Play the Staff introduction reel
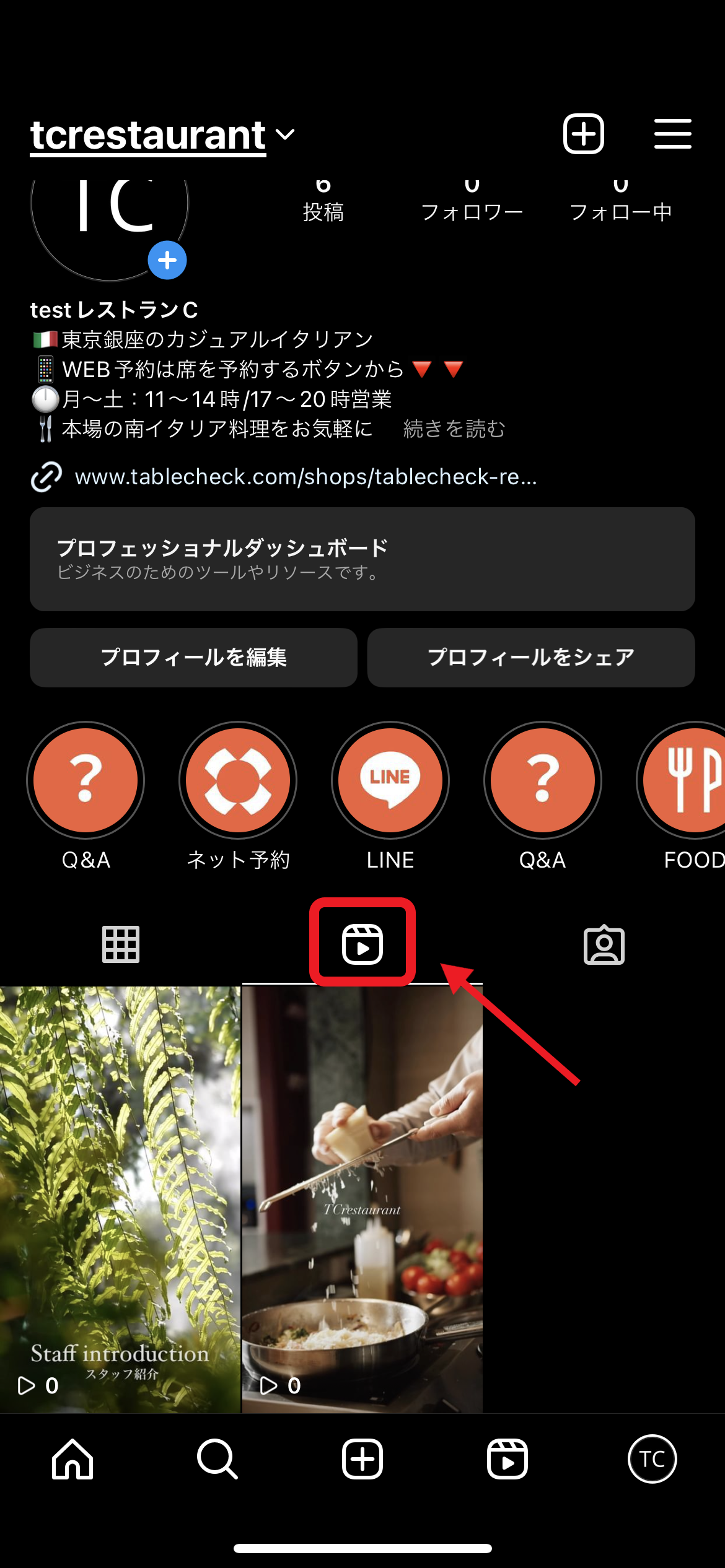The height and width of the screenshot is (1568, 725). click(x=120, y=1200)
